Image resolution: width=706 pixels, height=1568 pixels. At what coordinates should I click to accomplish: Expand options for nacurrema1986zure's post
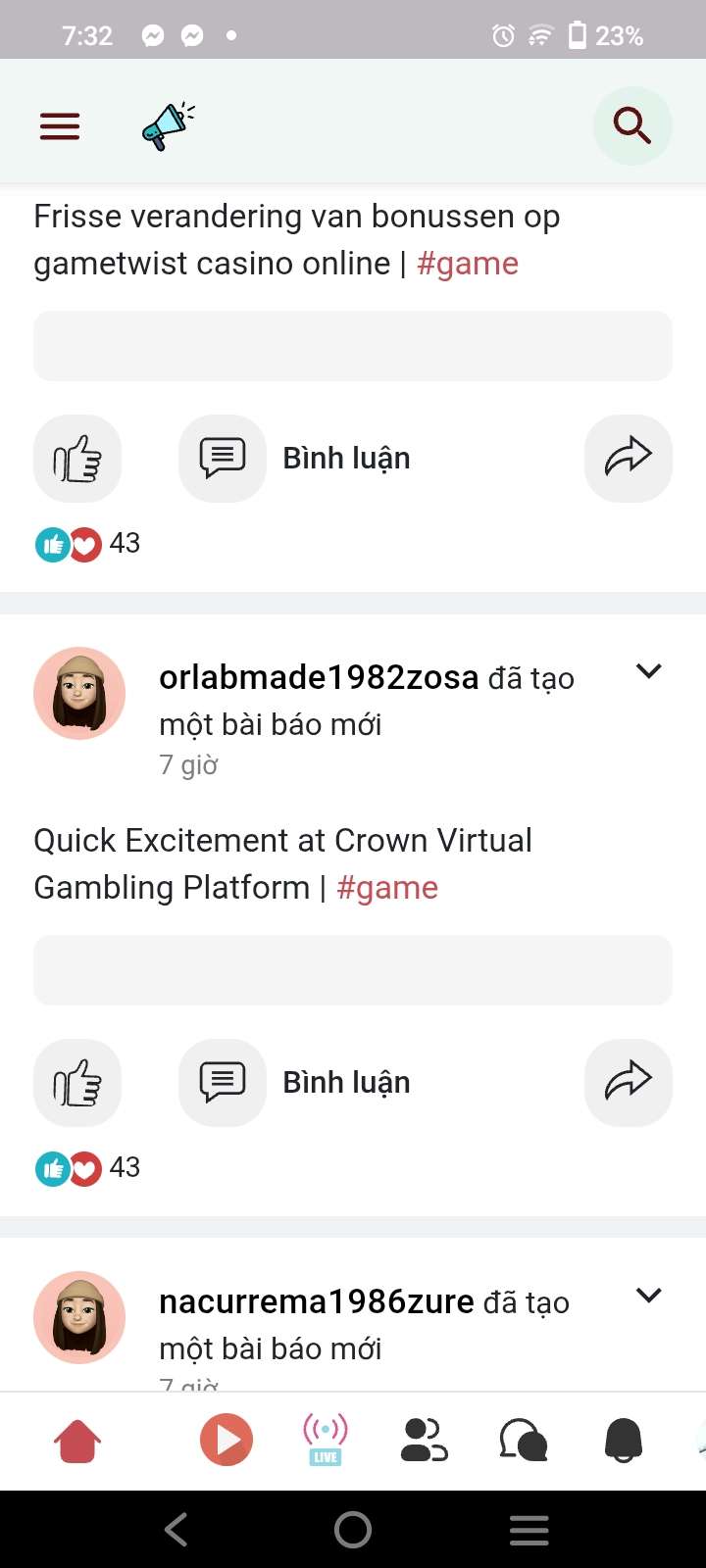point(648,1297)
